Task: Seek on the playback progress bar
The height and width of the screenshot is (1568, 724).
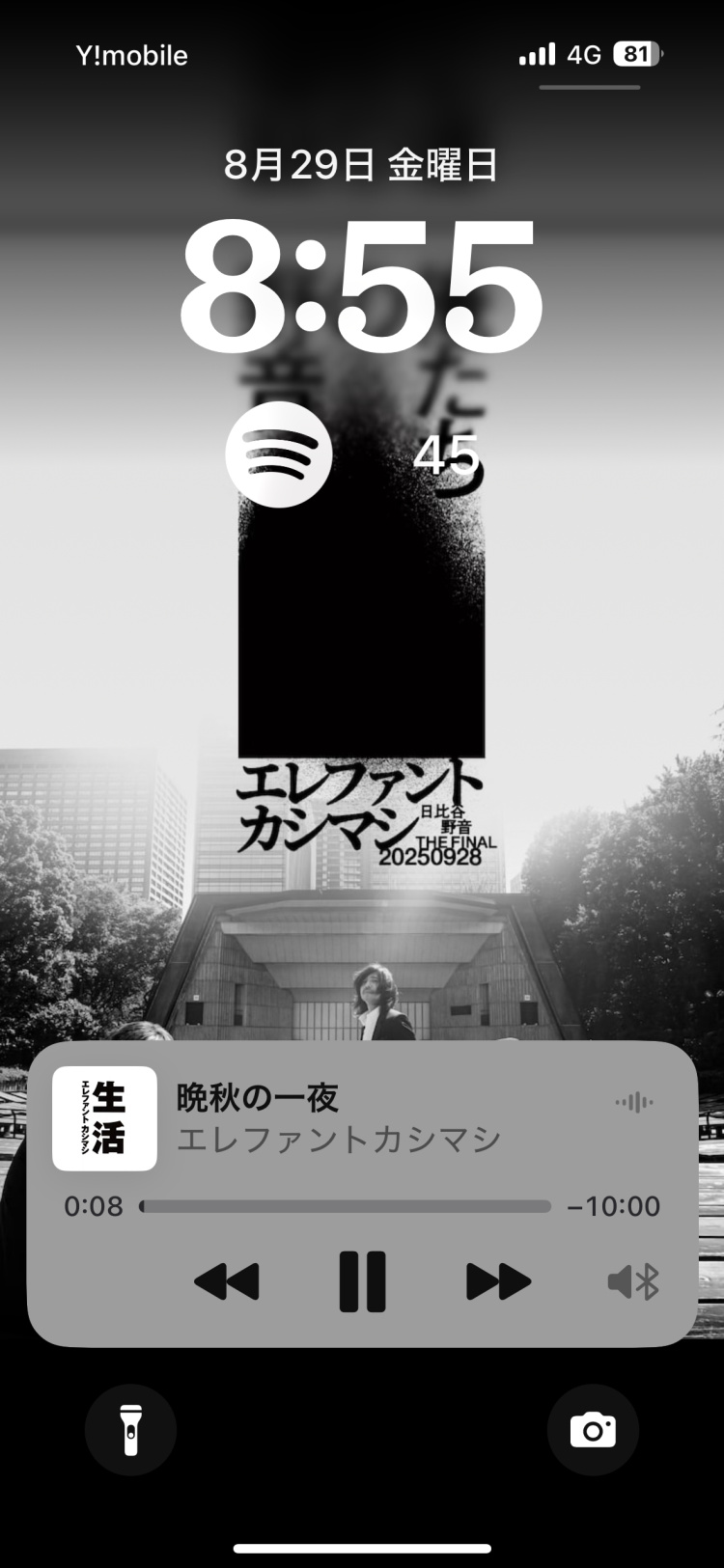Action: (x=345, y=1206)
